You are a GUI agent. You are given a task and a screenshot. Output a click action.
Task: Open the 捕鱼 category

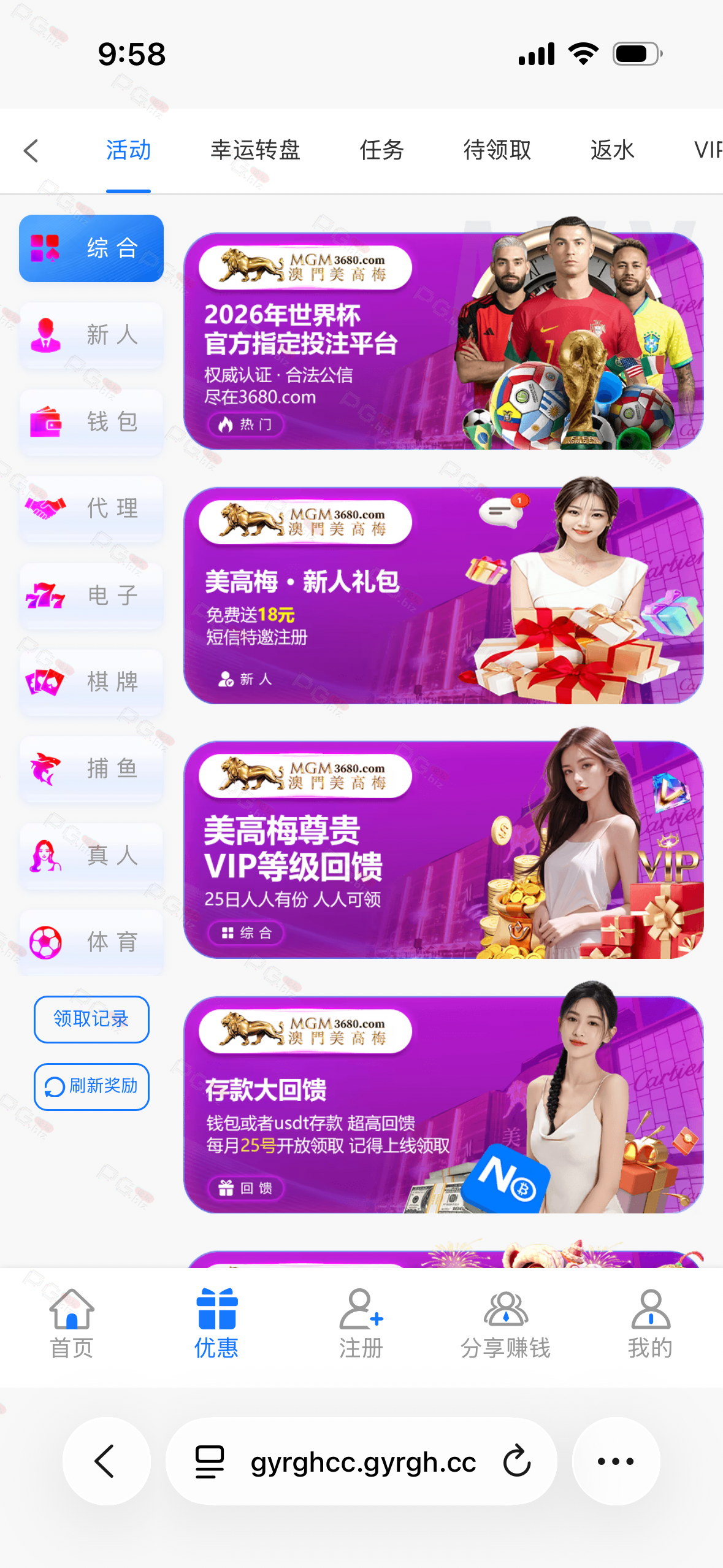tap(91, 768)
